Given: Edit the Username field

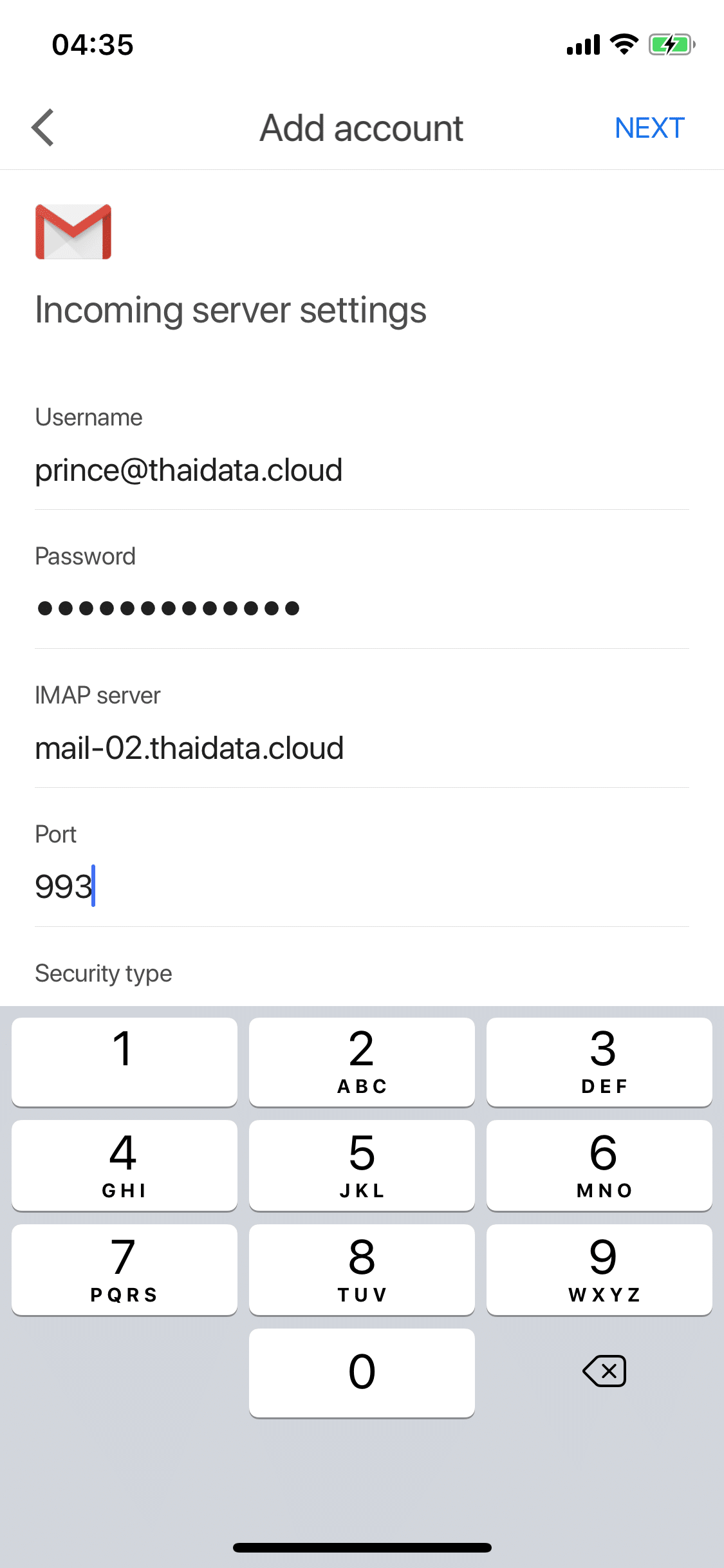Looking at the screenshot, I should [360, 471].
